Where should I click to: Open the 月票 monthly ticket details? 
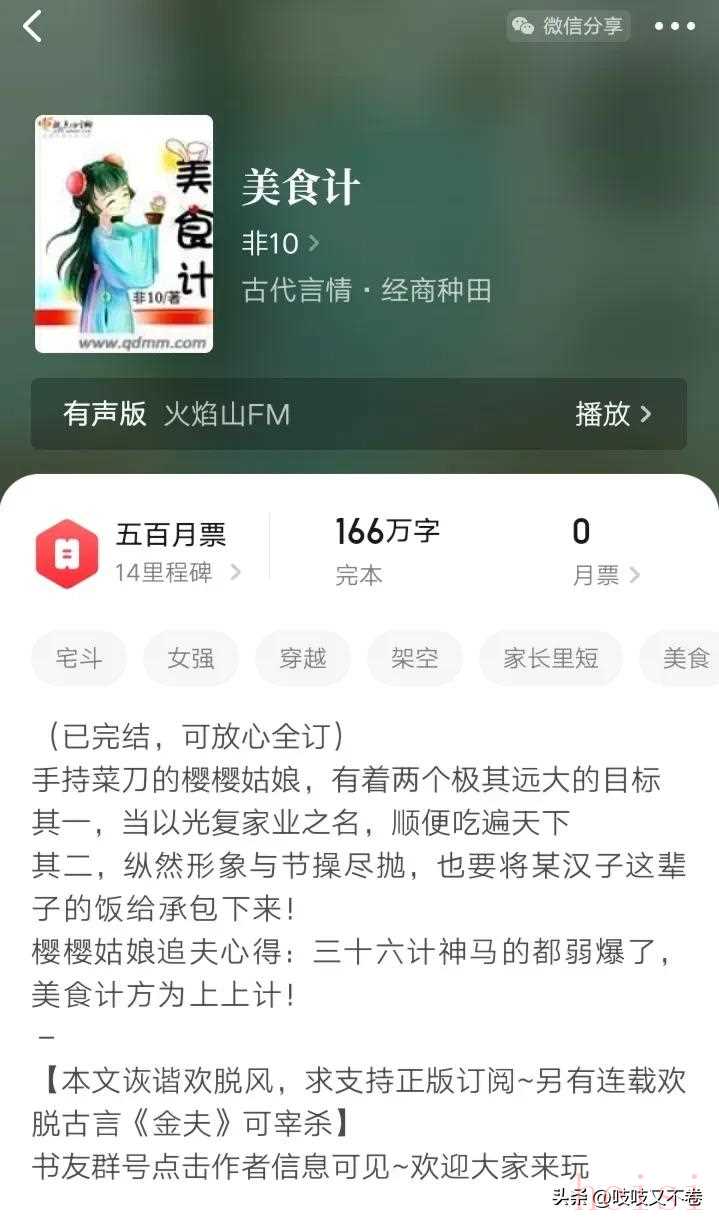[606, 575]
